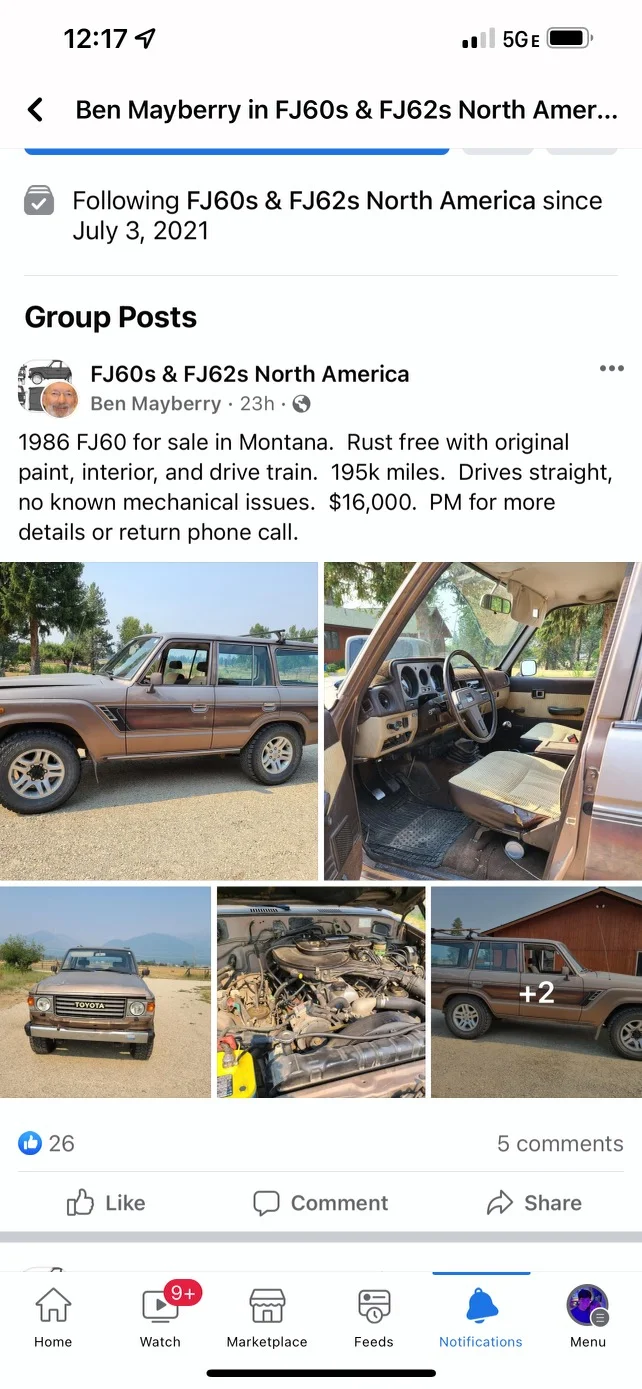Share the FJ60 listing post
The width and height of the screenshot is (642, 1389).
tap(534, 1203)
